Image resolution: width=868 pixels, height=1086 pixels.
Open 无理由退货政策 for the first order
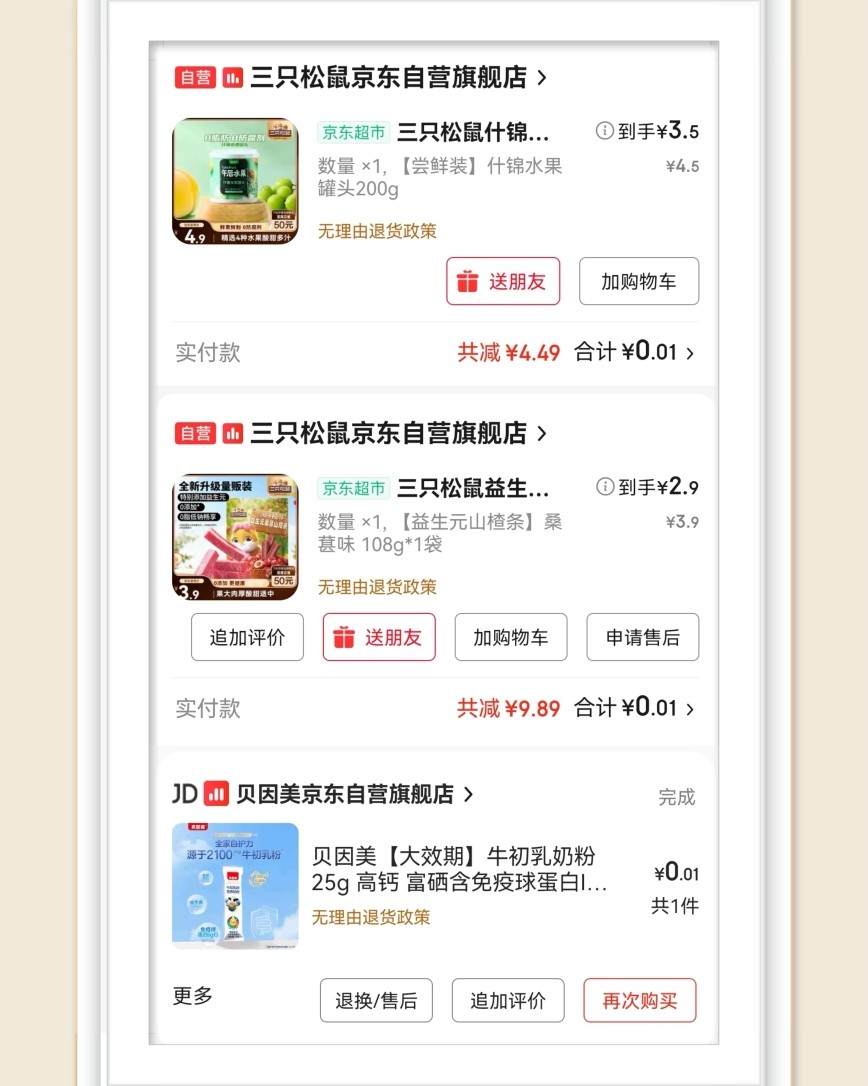(377, 230)
